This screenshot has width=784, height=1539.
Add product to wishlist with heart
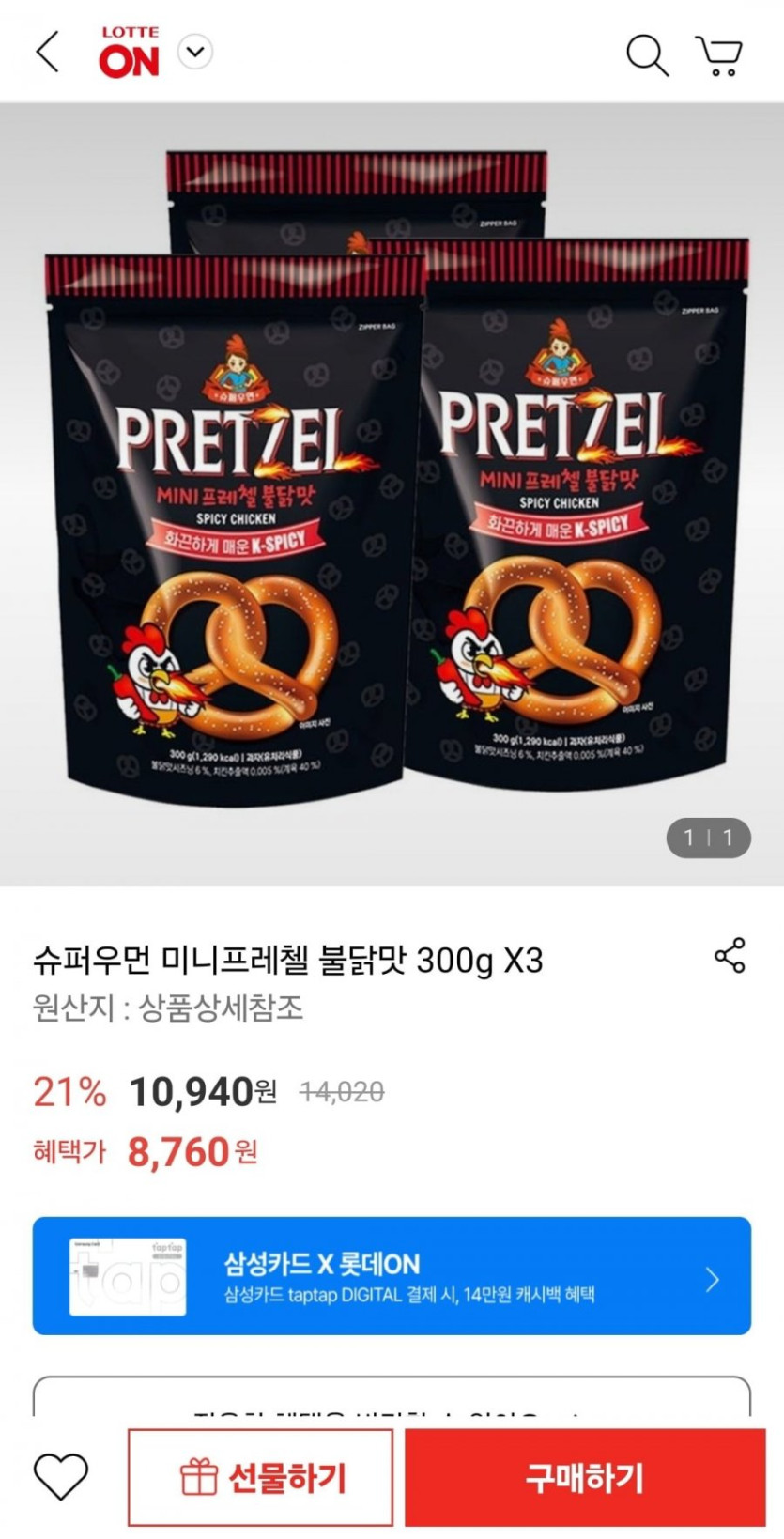[x=61, y=1475]
